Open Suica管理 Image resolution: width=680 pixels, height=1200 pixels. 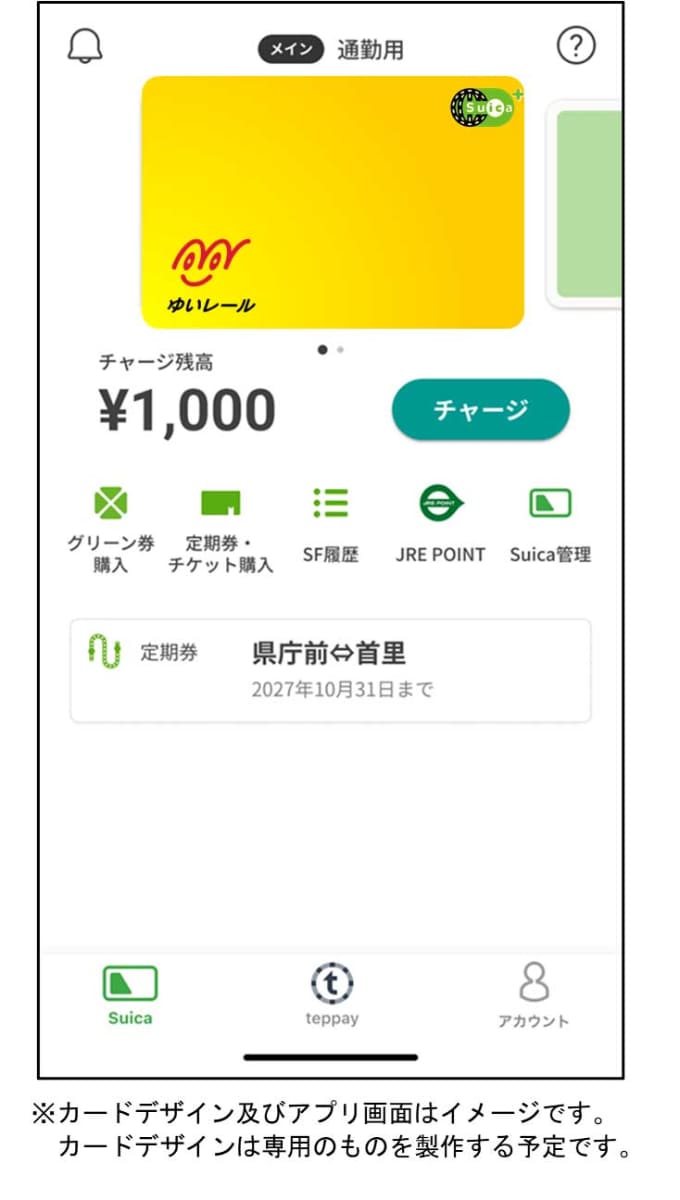pos(550,525)
